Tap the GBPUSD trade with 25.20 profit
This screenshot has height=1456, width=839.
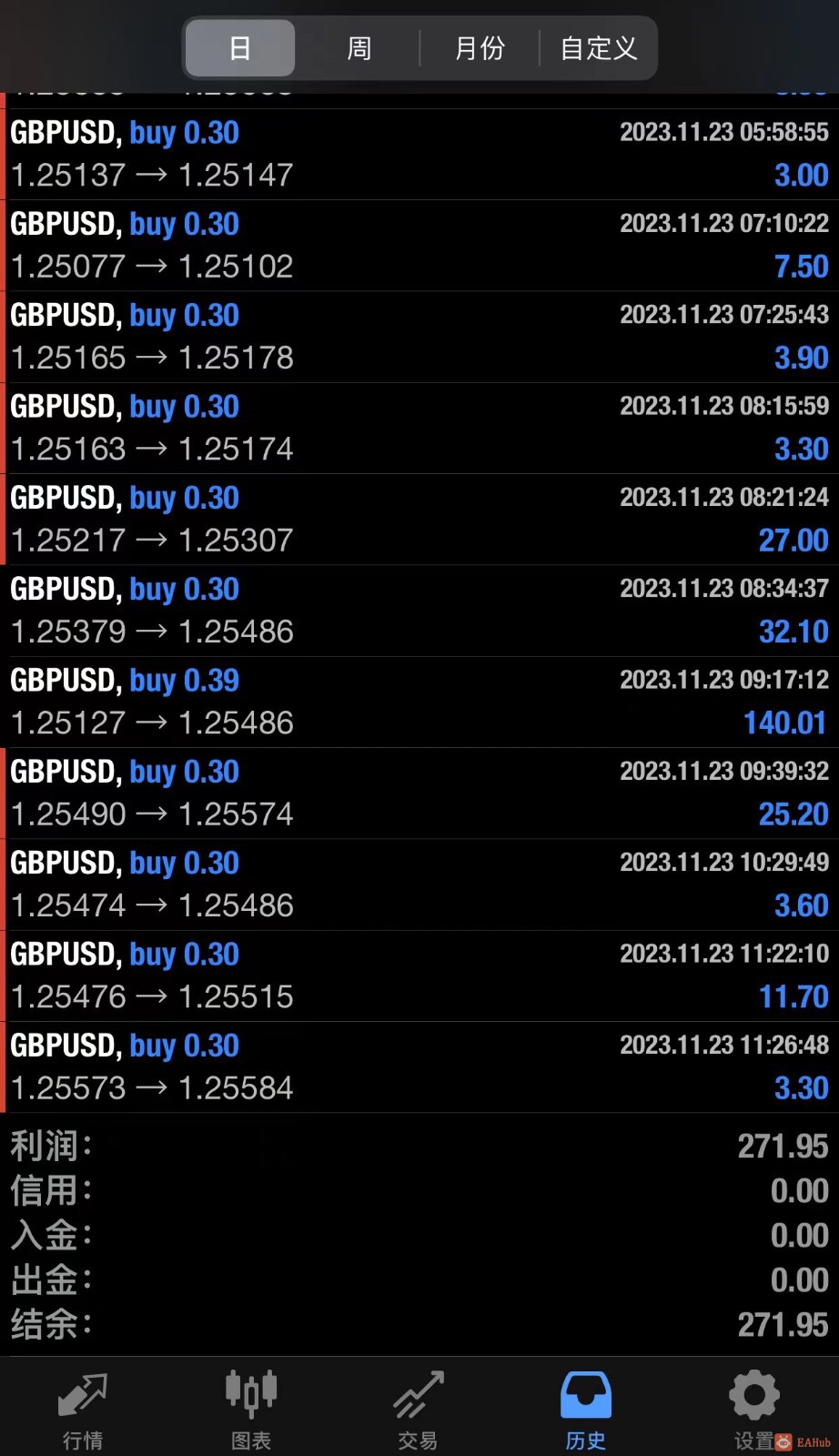(419, 794)
